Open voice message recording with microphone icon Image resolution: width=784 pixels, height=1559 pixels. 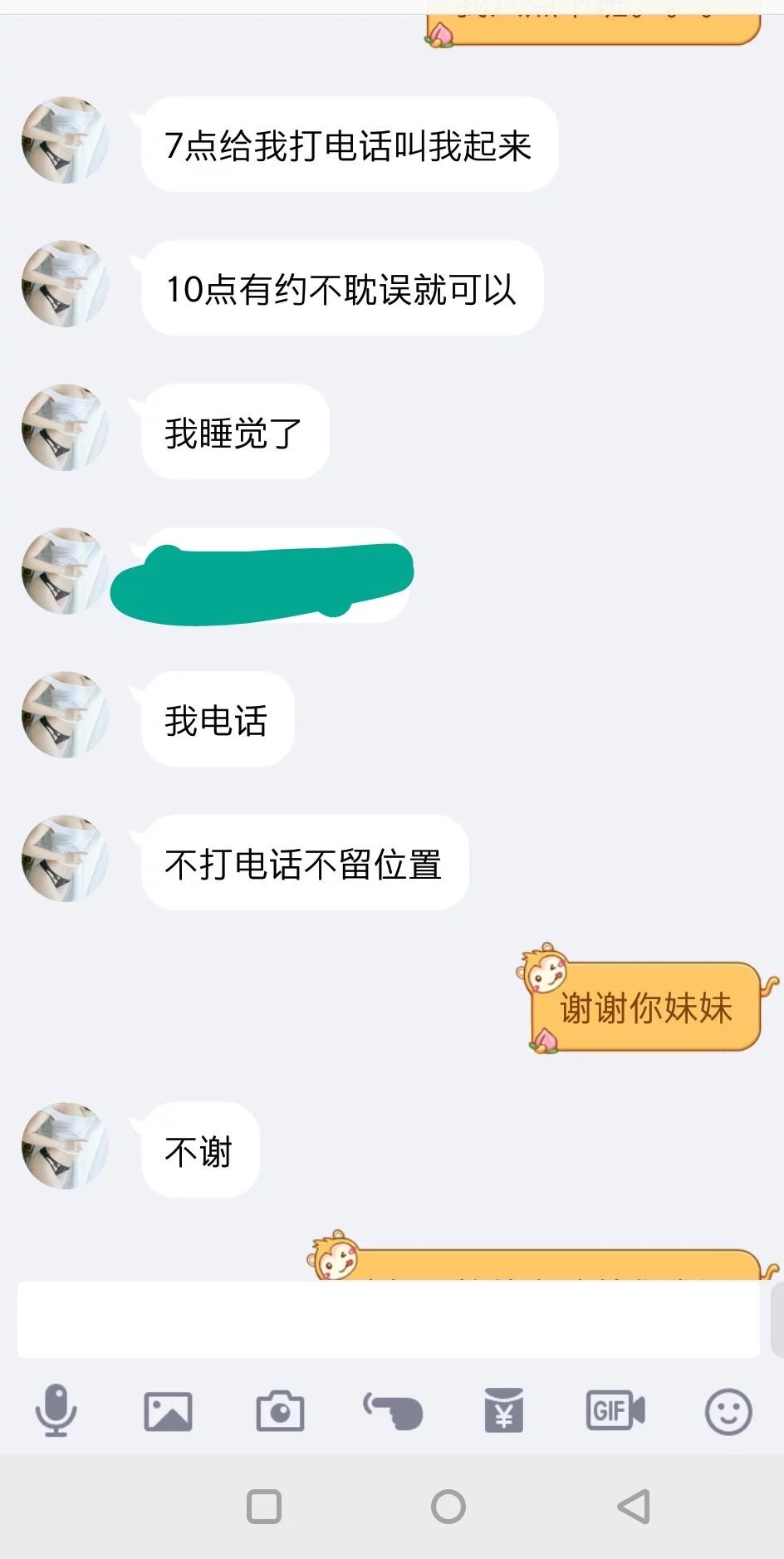(55, 1409)
